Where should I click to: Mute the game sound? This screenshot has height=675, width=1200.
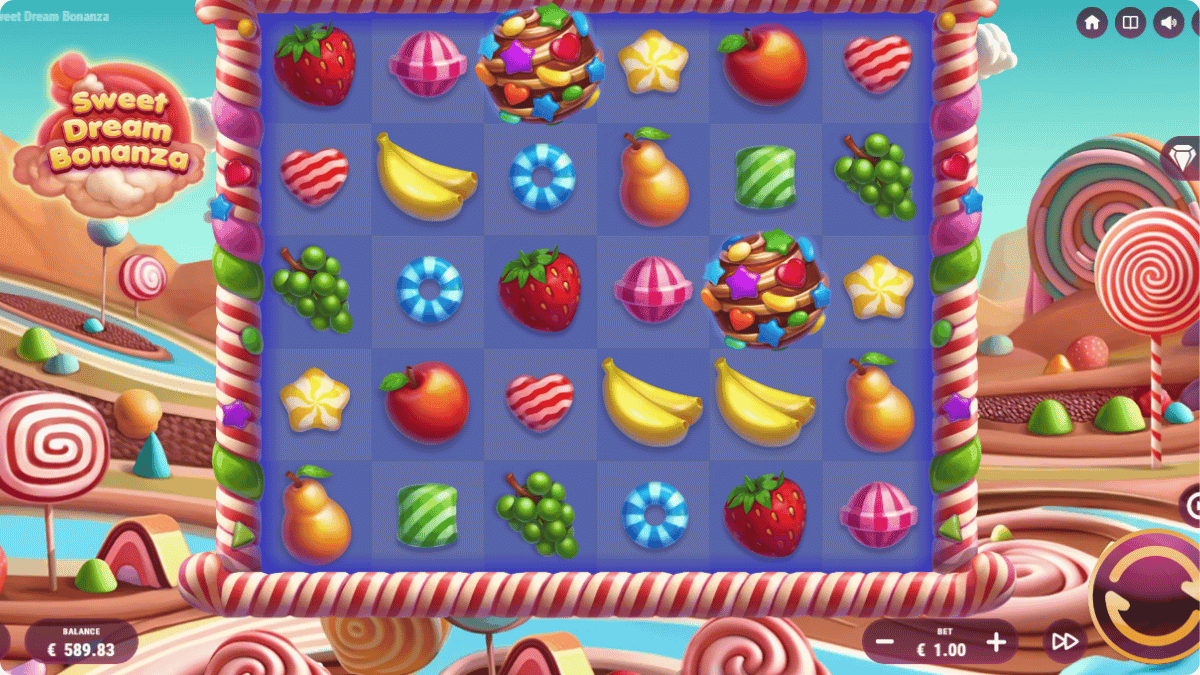(1167, 22)
